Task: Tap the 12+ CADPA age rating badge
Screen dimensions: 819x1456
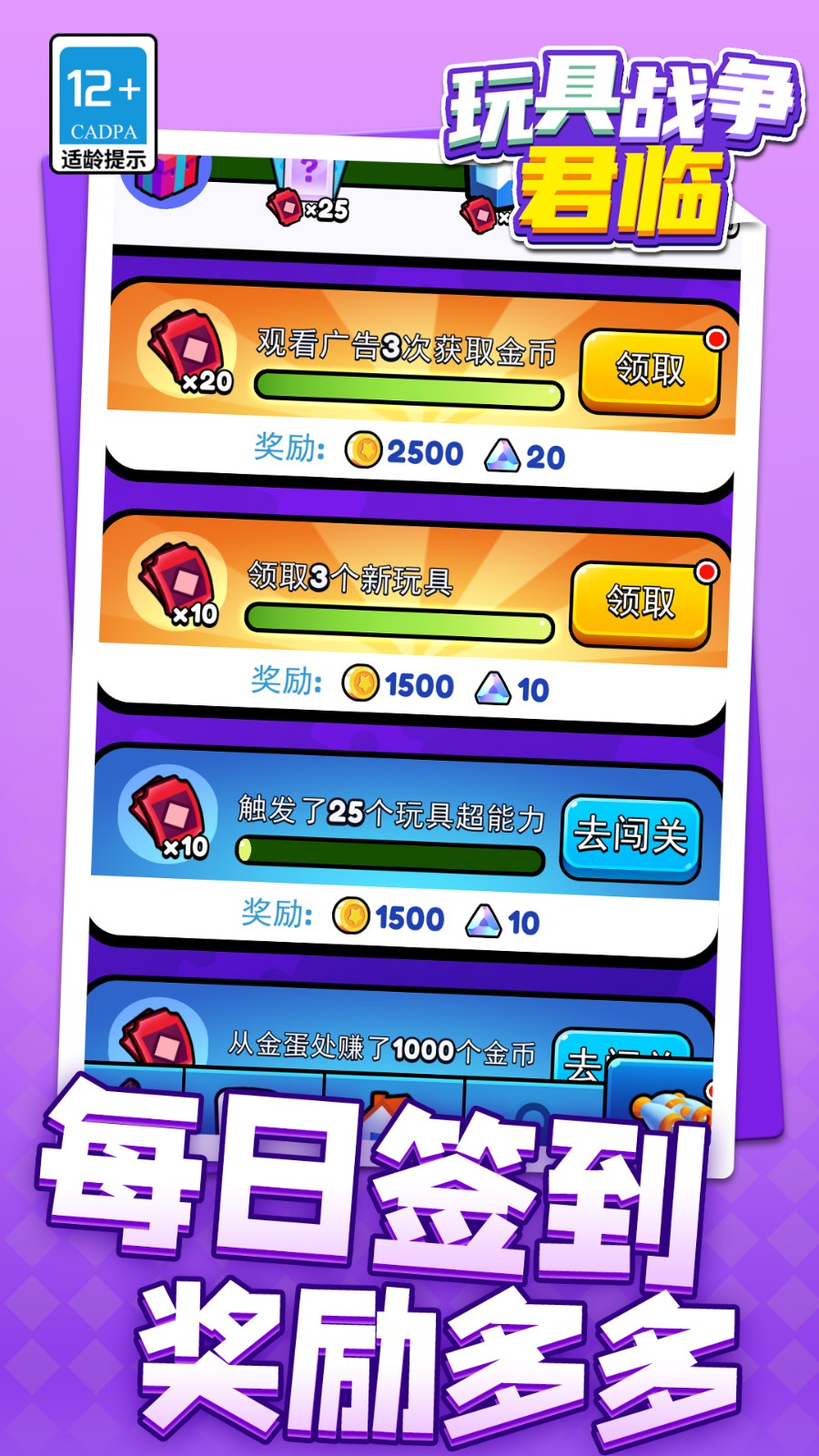Action: 103,100
